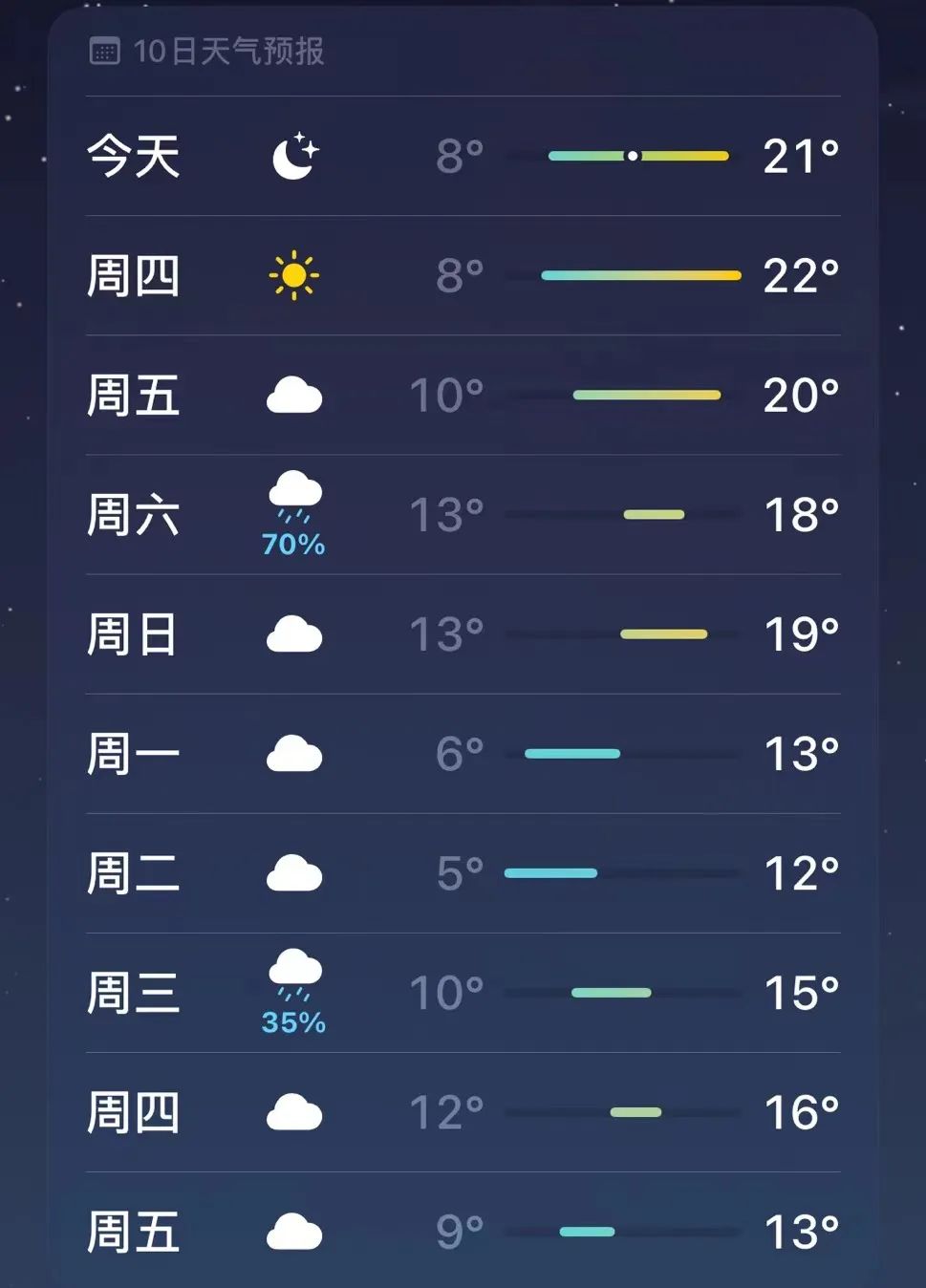
Task: Tap the crescent moon icon for 今天
Action: (293, 156)
